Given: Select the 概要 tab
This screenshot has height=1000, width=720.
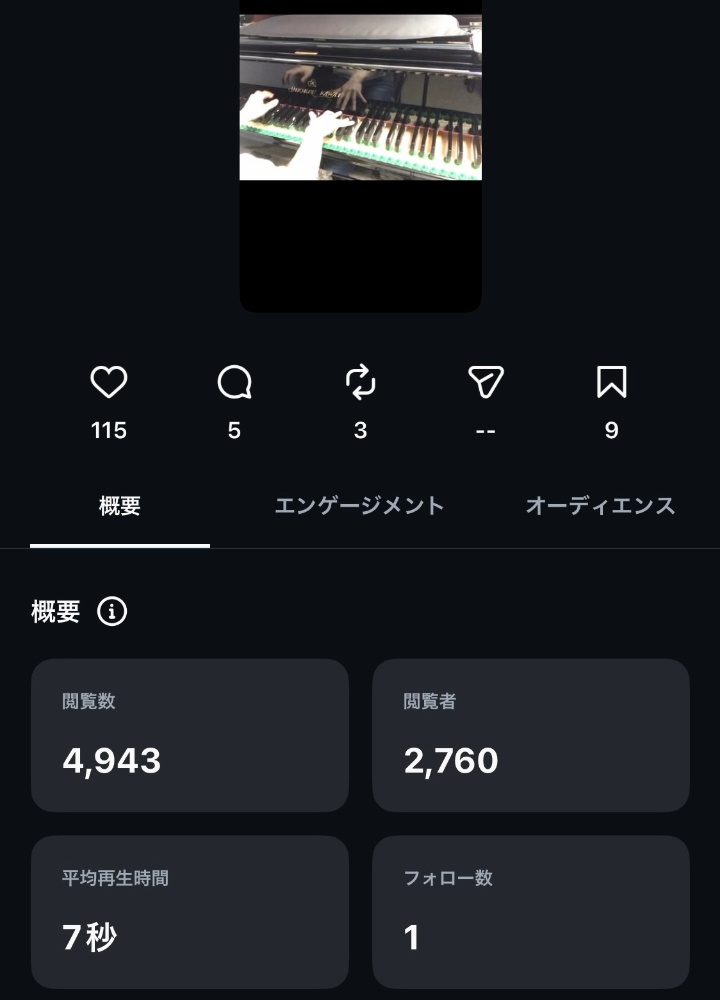Looking at the screenshot, I should pos(120,506).
